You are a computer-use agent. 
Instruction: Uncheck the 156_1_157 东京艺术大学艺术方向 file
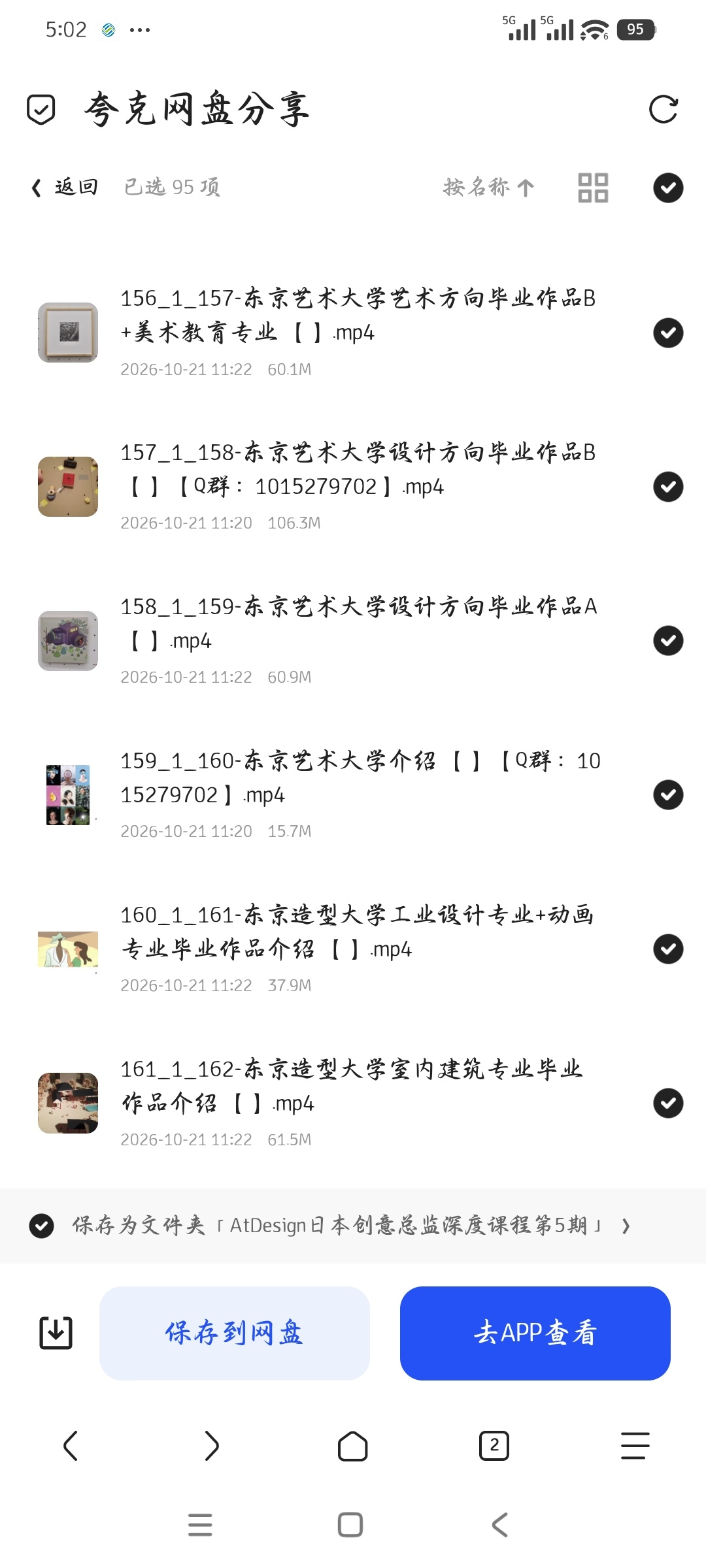pos(668,333)
